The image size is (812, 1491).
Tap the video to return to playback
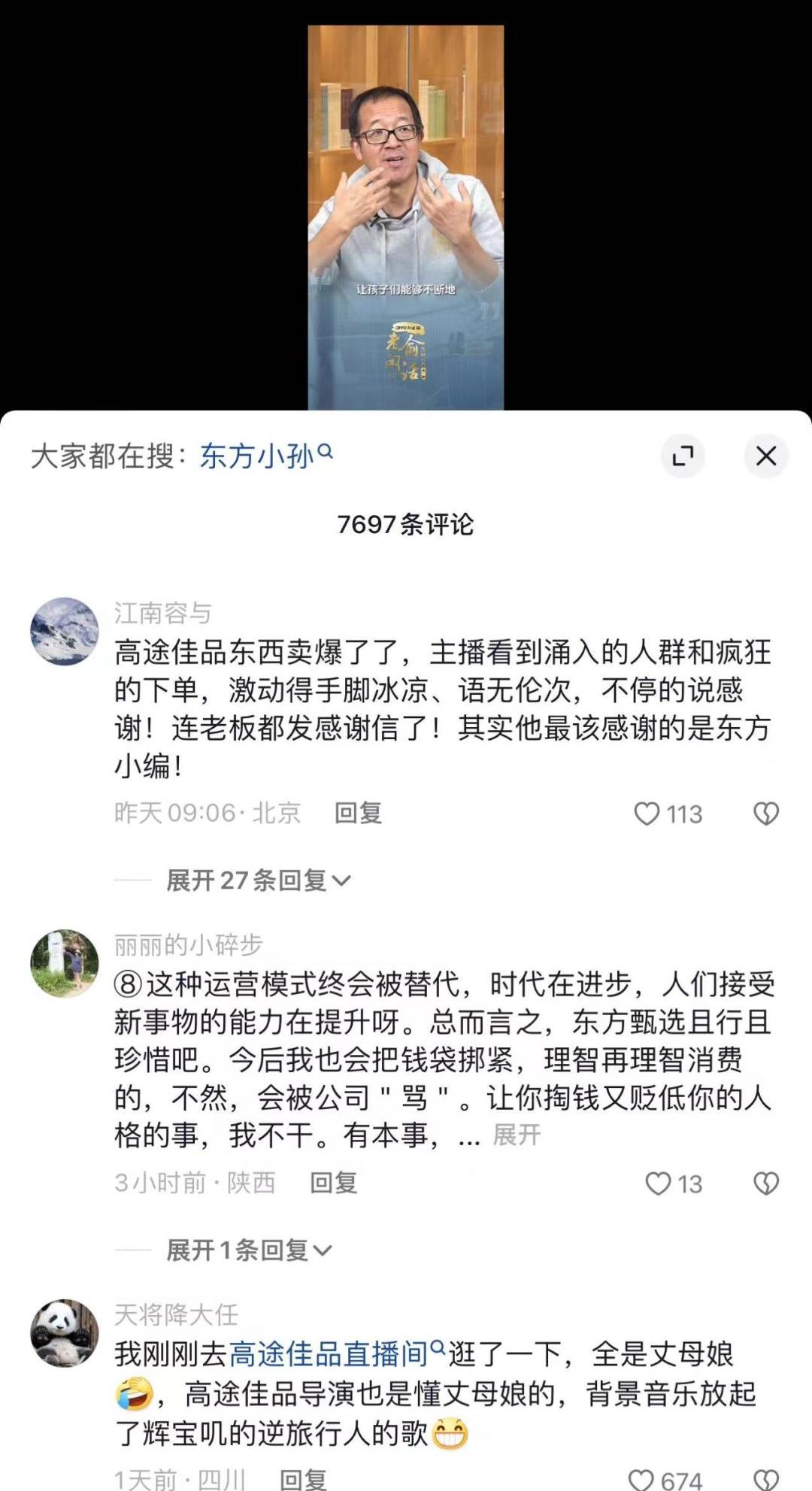(x=405, y=211)
